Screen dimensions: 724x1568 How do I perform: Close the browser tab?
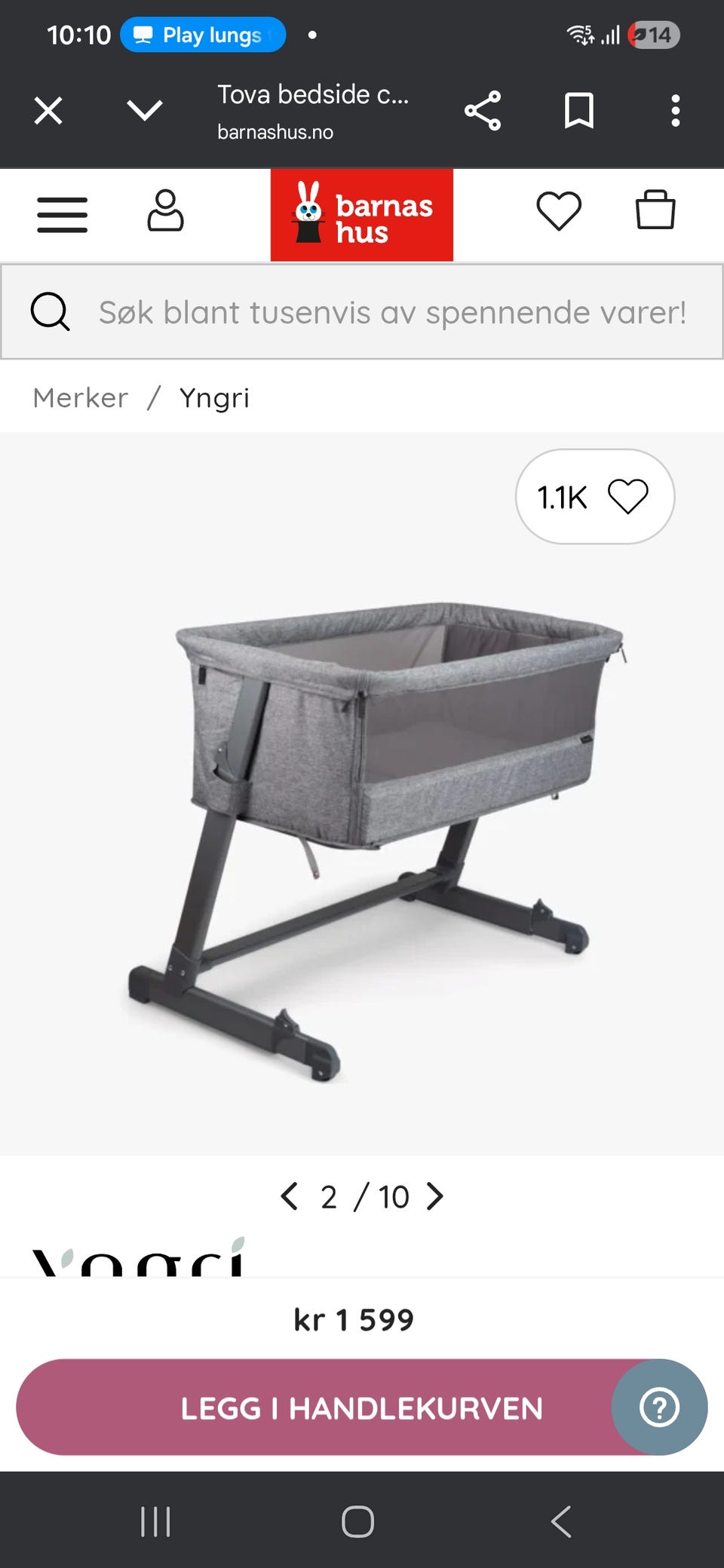click(x=48, y=112)
